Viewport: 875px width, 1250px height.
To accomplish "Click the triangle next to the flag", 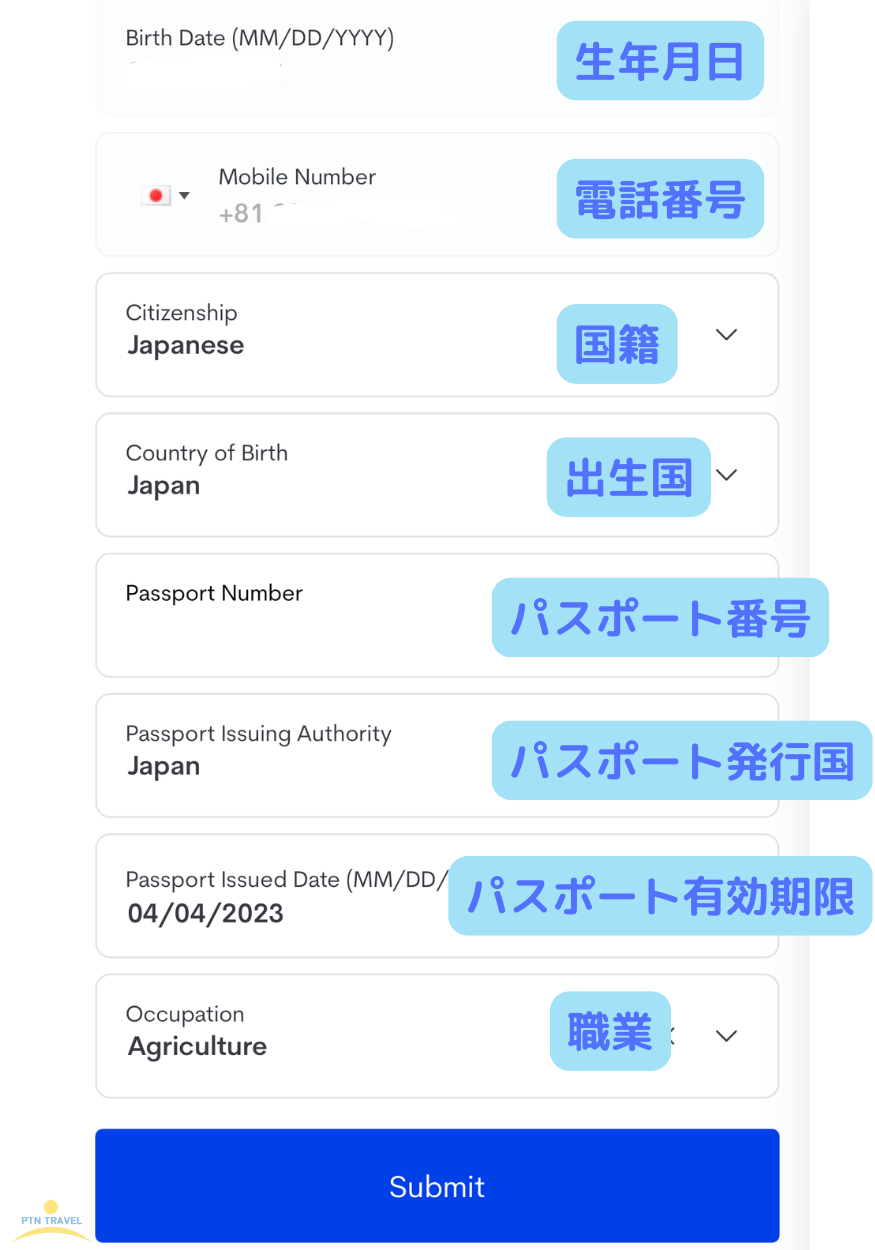I will tap(184, 196).
